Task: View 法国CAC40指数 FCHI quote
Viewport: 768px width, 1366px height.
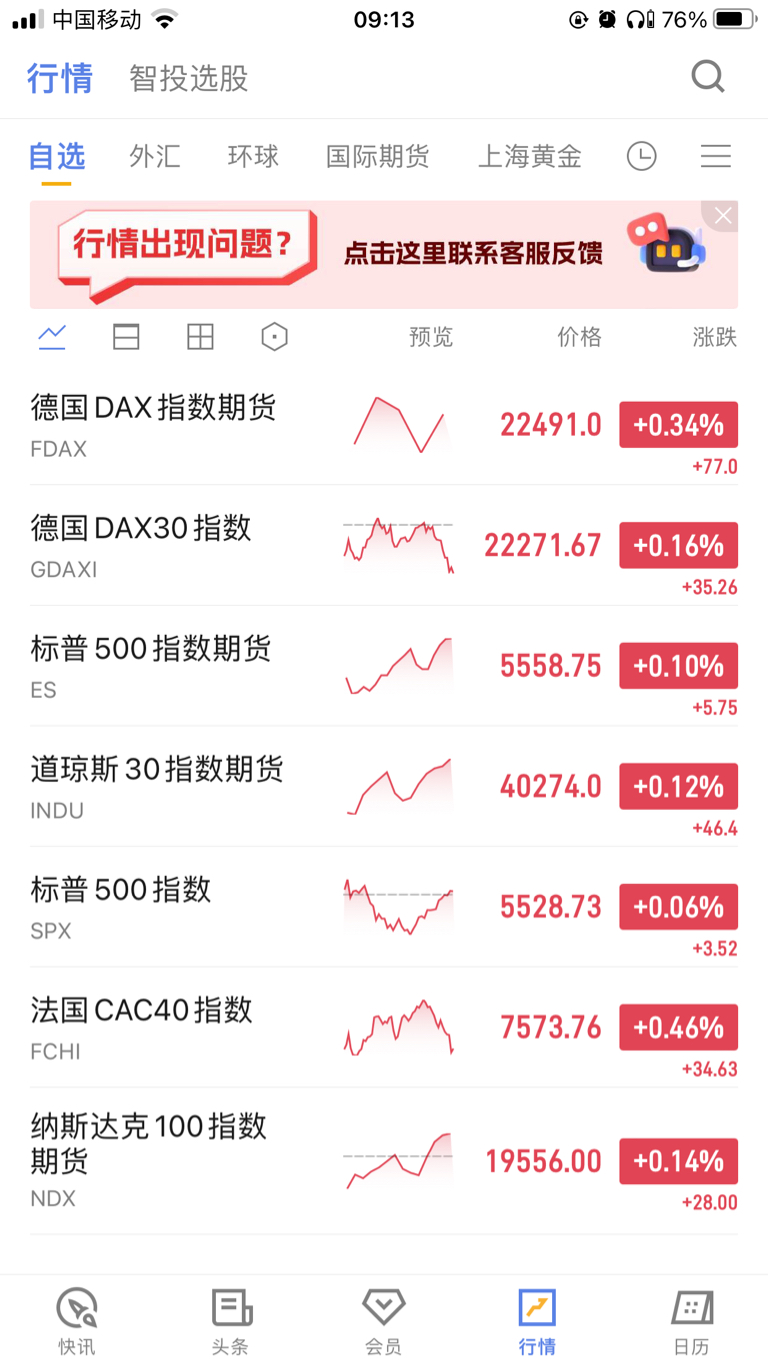Action: [x=141, y=1028]
